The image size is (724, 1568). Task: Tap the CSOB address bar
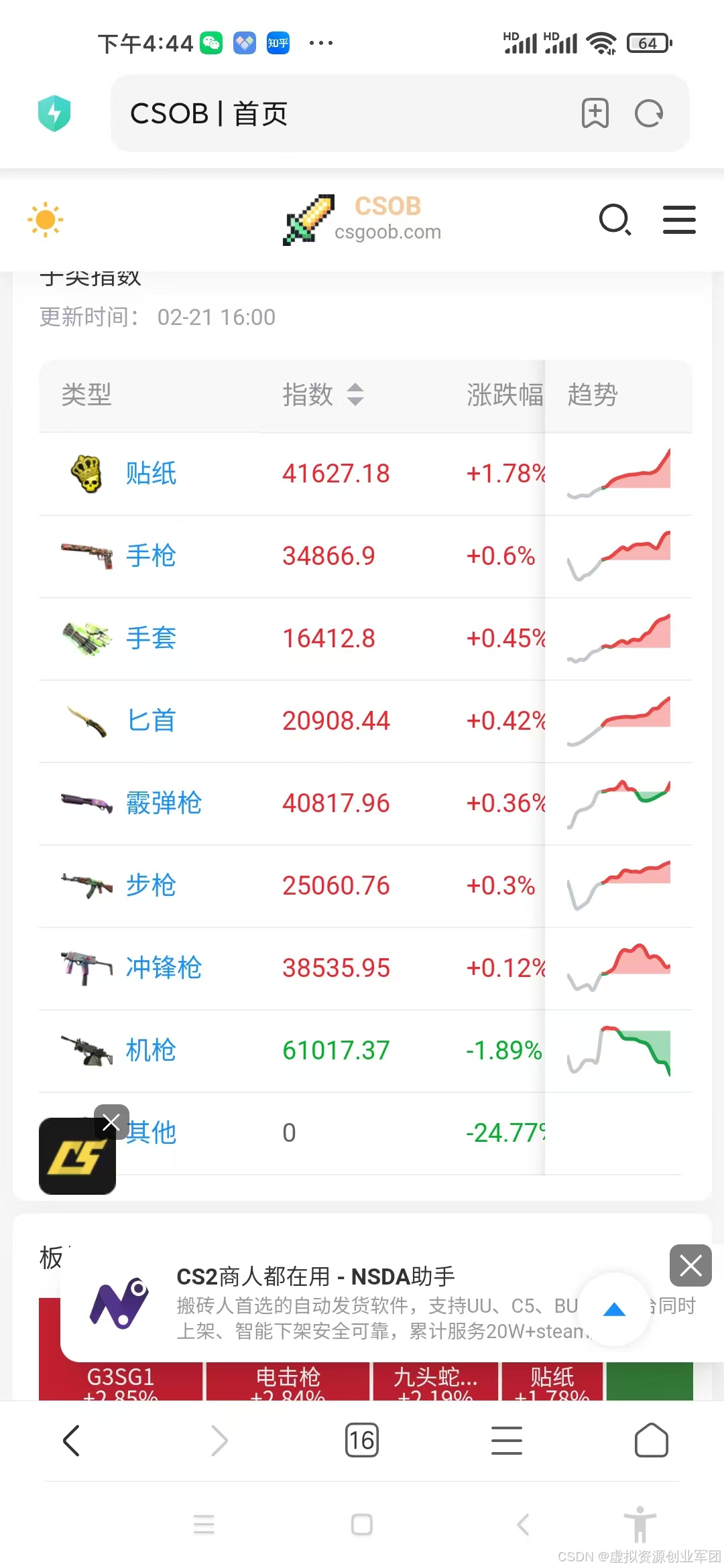[335, 113]
